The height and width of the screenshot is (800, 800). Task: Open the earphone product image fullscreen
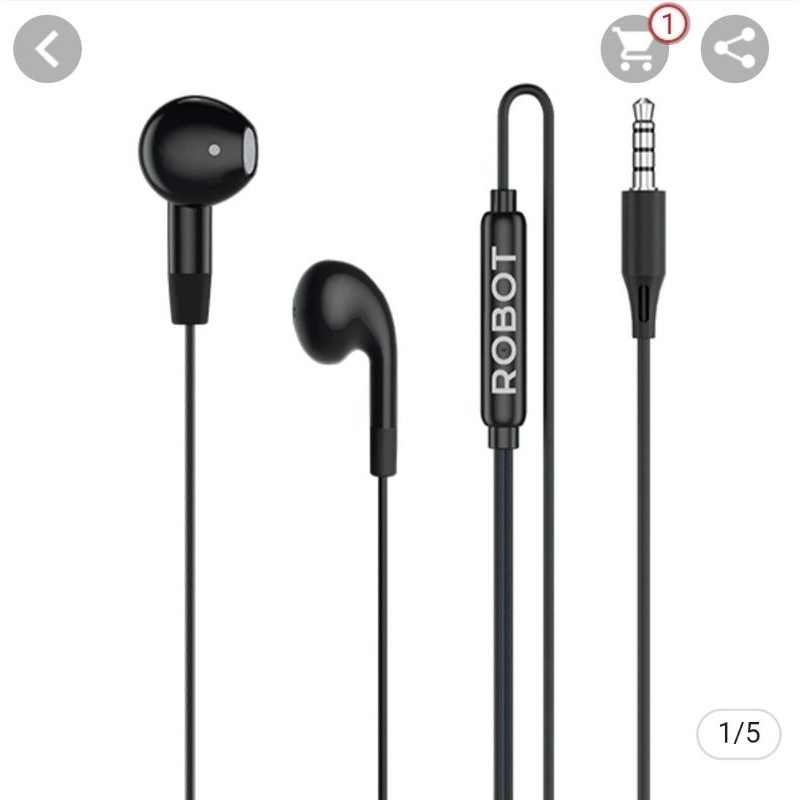pyautogui.click(x=400, y=420)
